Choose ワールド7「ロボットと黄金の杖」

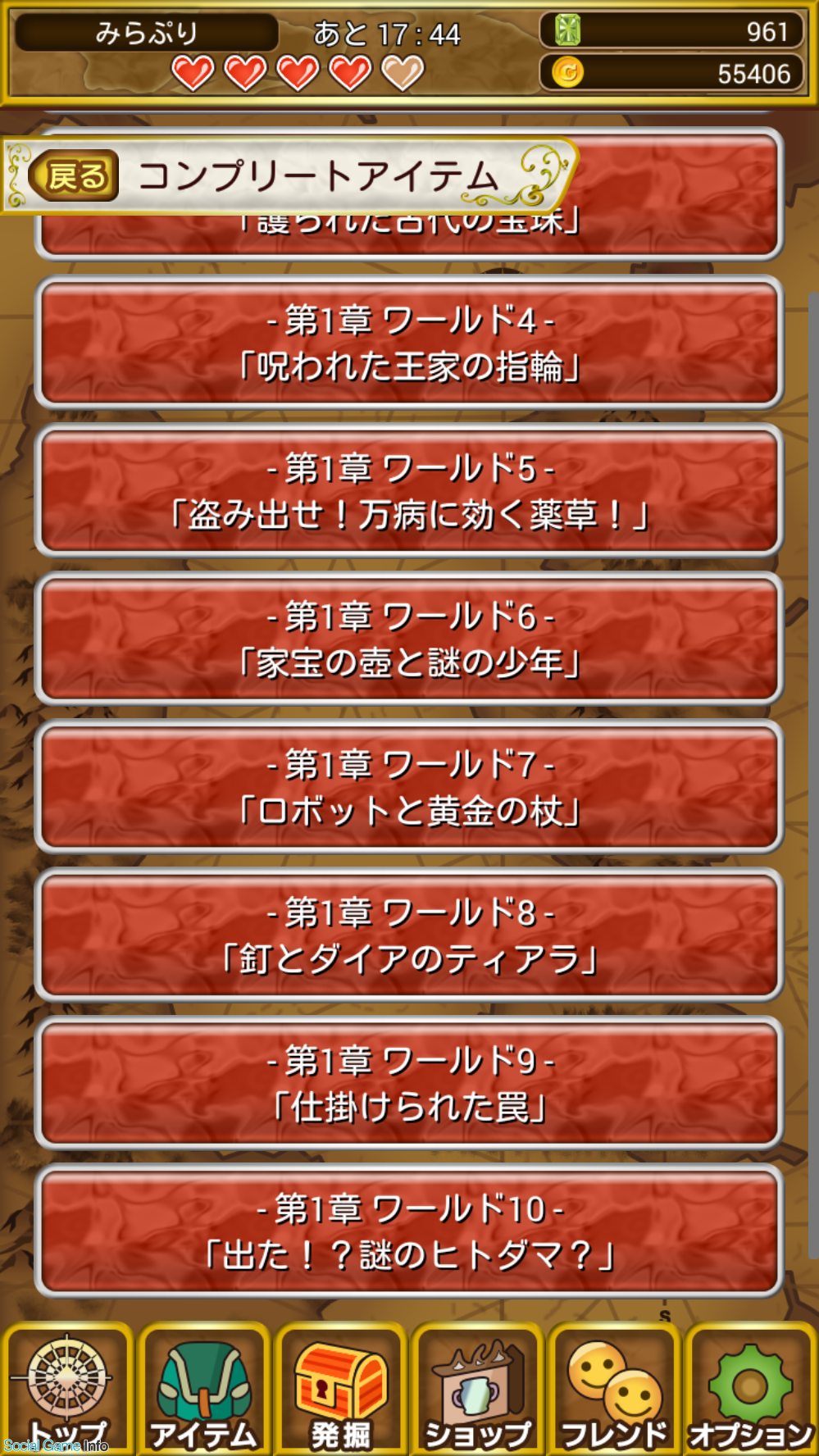[x=409, y=787]
